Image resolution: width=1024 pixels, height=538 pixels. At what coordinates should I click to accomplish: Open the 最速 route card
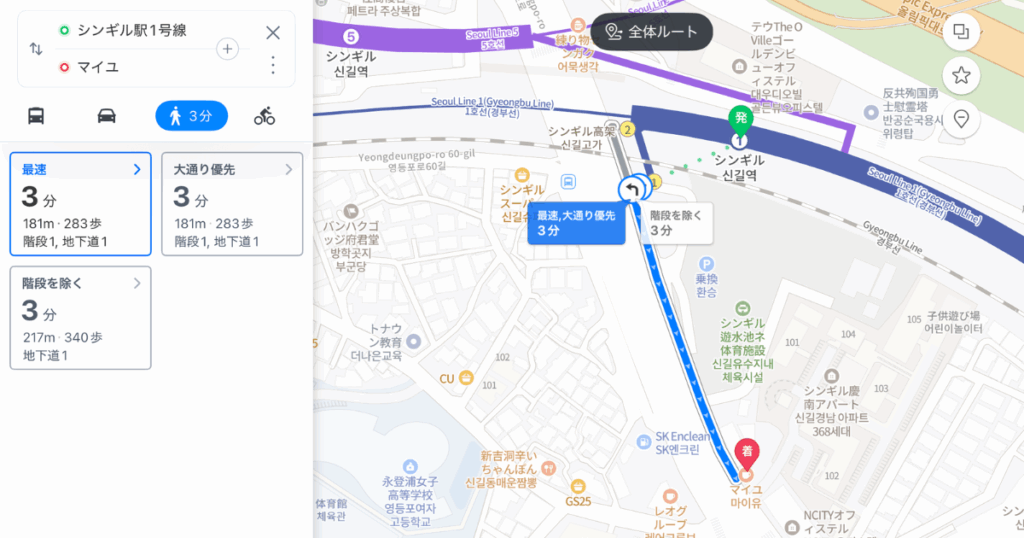[80, 204]
